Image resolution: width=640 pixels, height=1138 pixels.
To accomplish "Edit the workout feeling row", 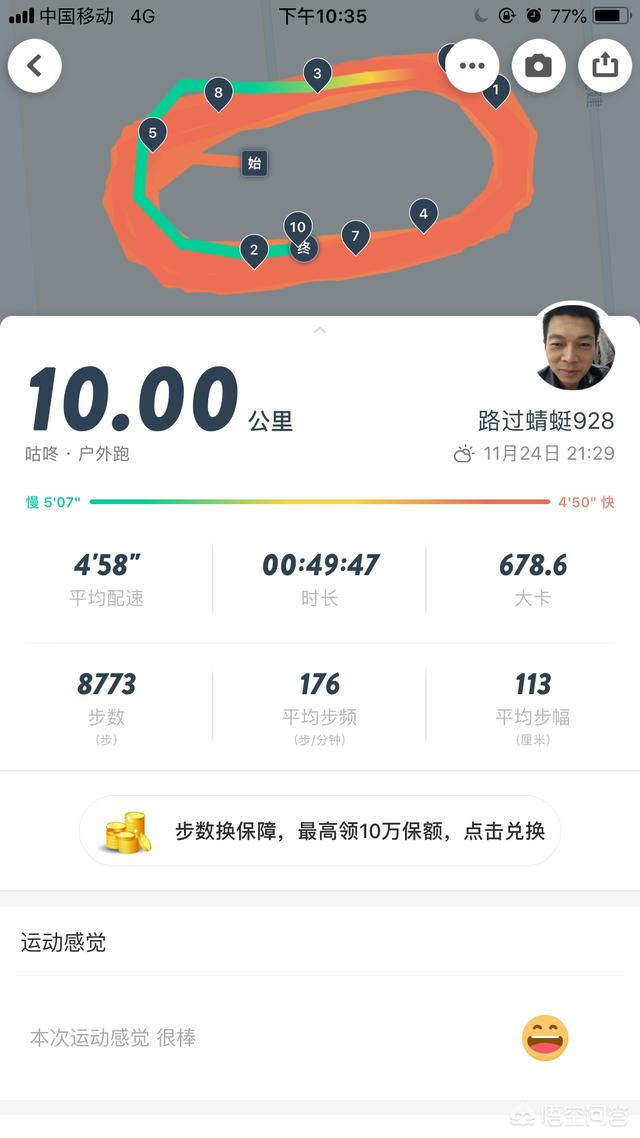I will (x=320, y=1038).
